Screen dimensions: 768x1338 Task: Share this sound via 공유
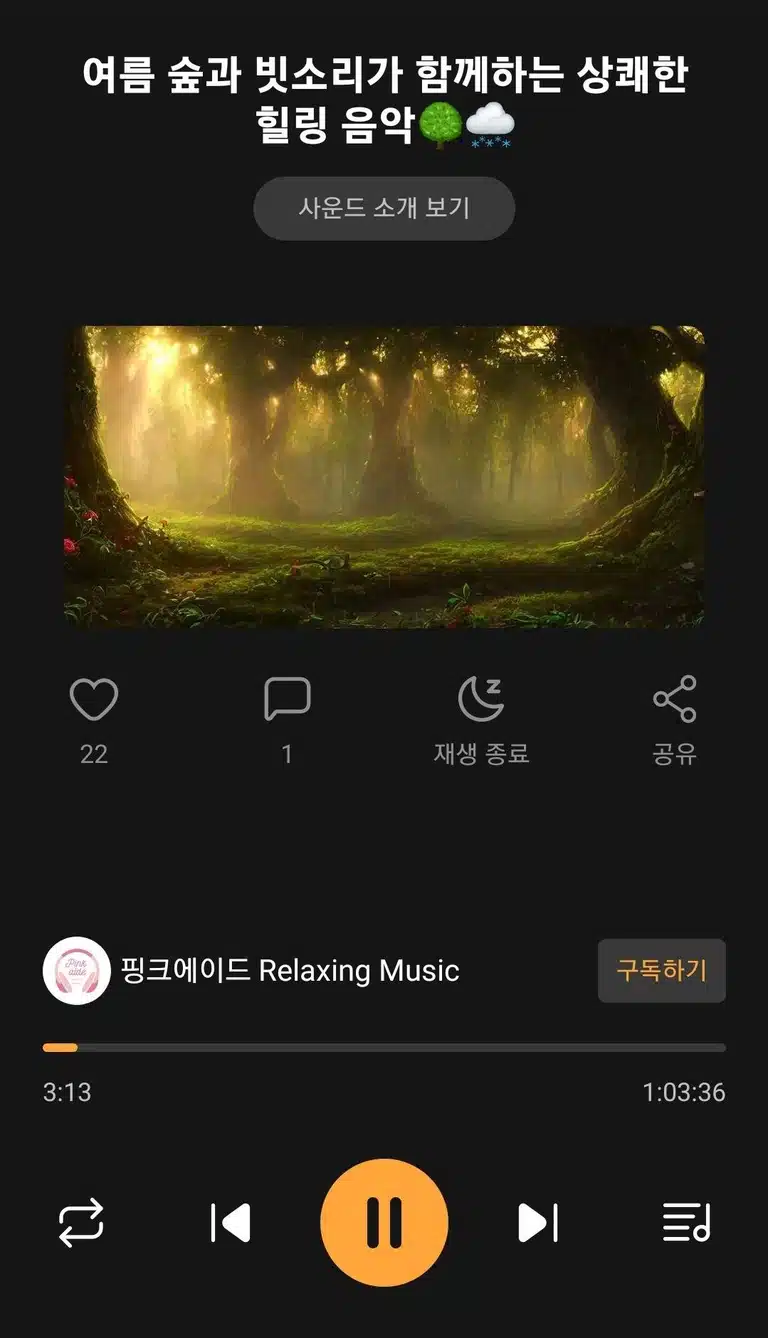pyautogui.click(x=675, y=699)
